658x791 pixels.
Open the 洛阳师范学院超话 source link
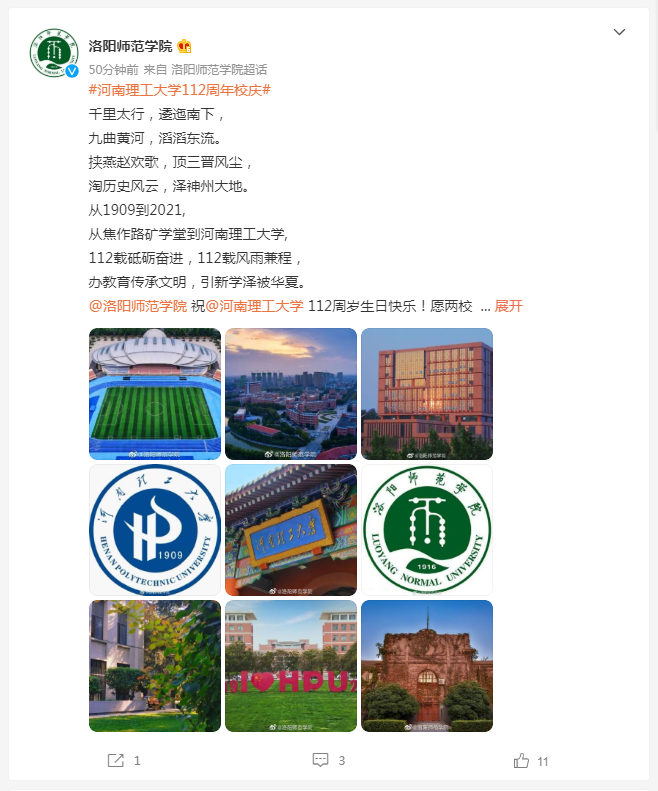[219, 69]
